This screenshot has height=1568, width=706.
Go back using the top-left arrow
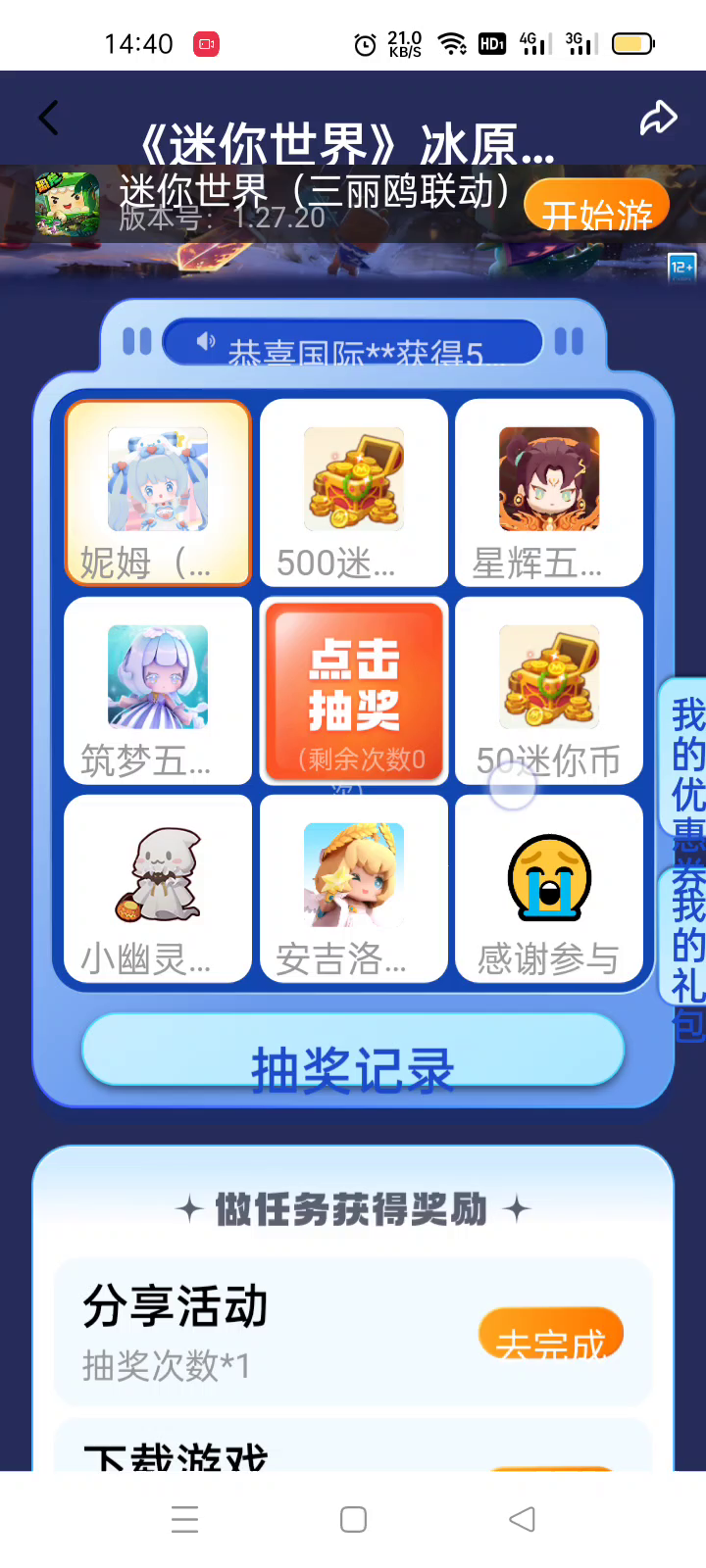point(49,119)
